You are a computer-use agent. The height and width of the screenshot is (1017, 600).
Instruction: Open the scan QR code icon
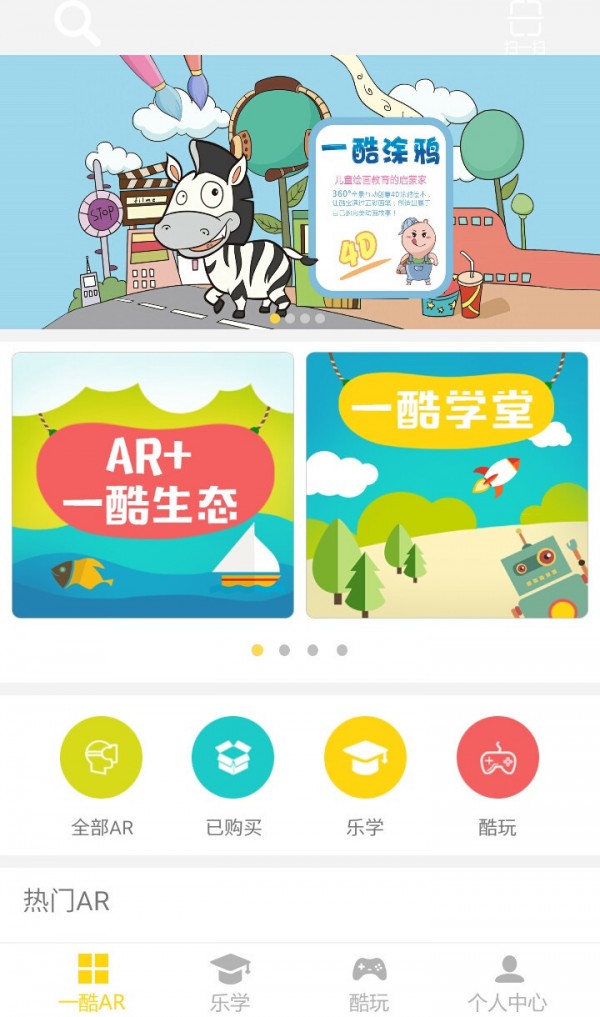(x=525, y=24)
